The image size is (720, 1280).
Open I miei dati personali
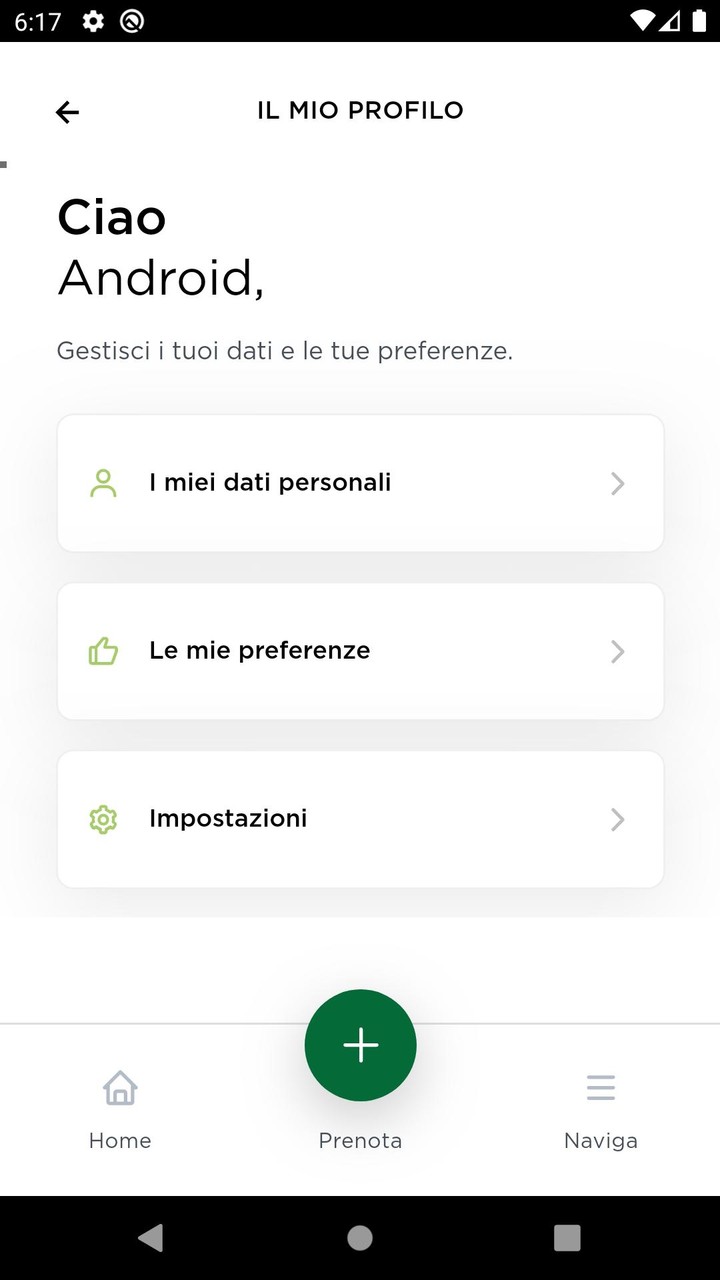click(x=360, y=483)
